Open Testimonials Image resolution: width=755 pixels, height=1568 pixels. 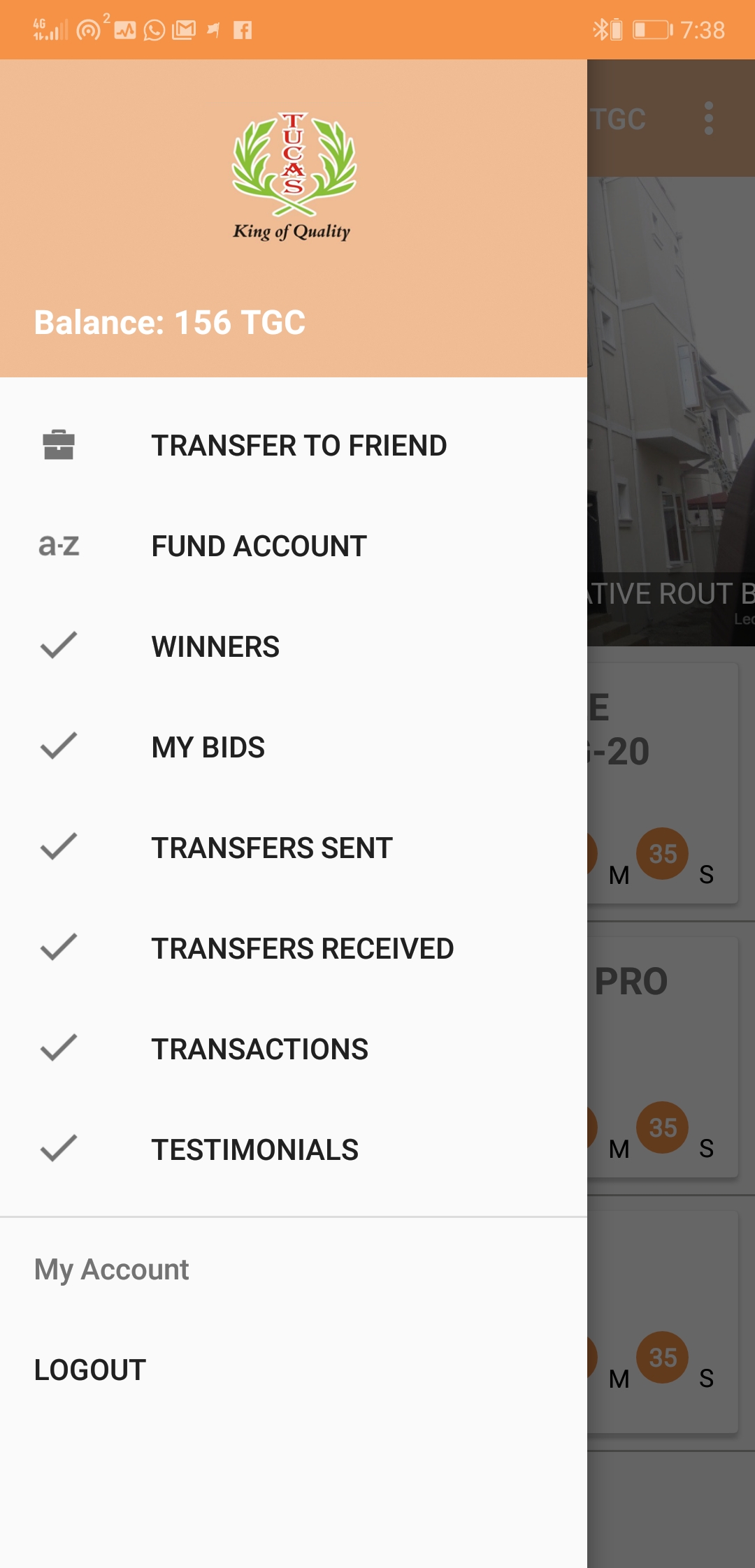(294, 1150)
